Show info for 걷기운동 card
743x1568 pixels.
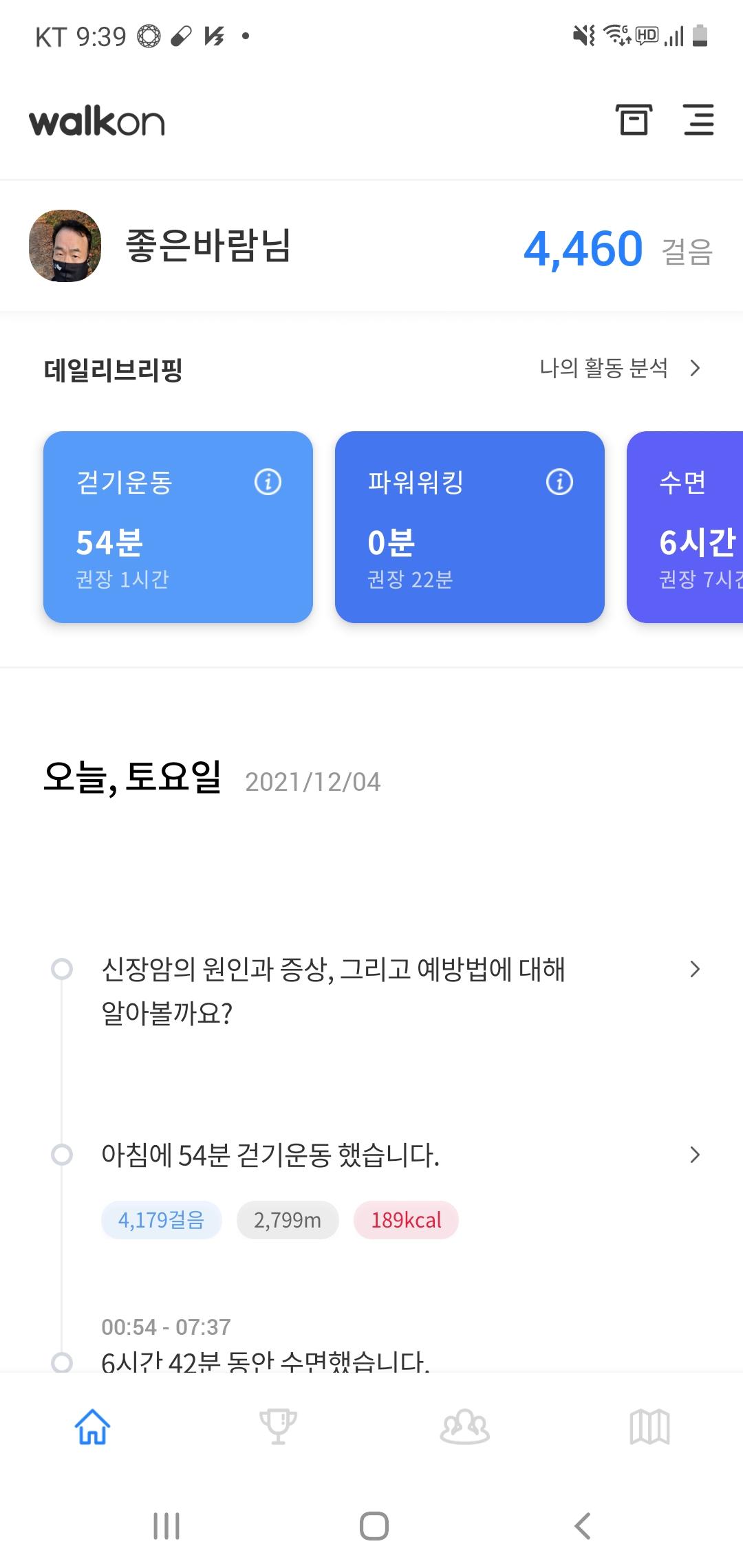click(268, 482)
